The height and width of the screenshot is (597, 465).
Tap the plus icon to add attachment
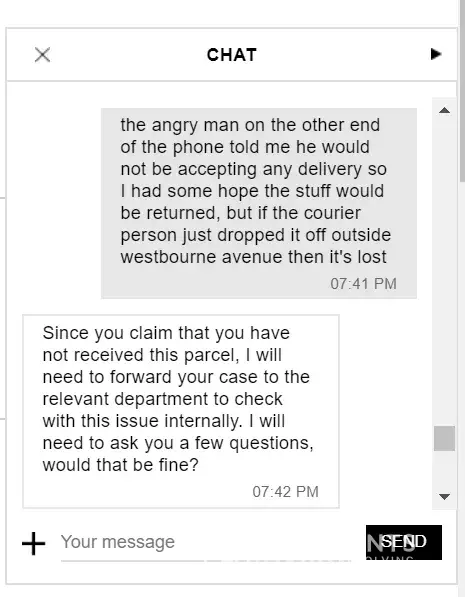[x=34, y=543]
